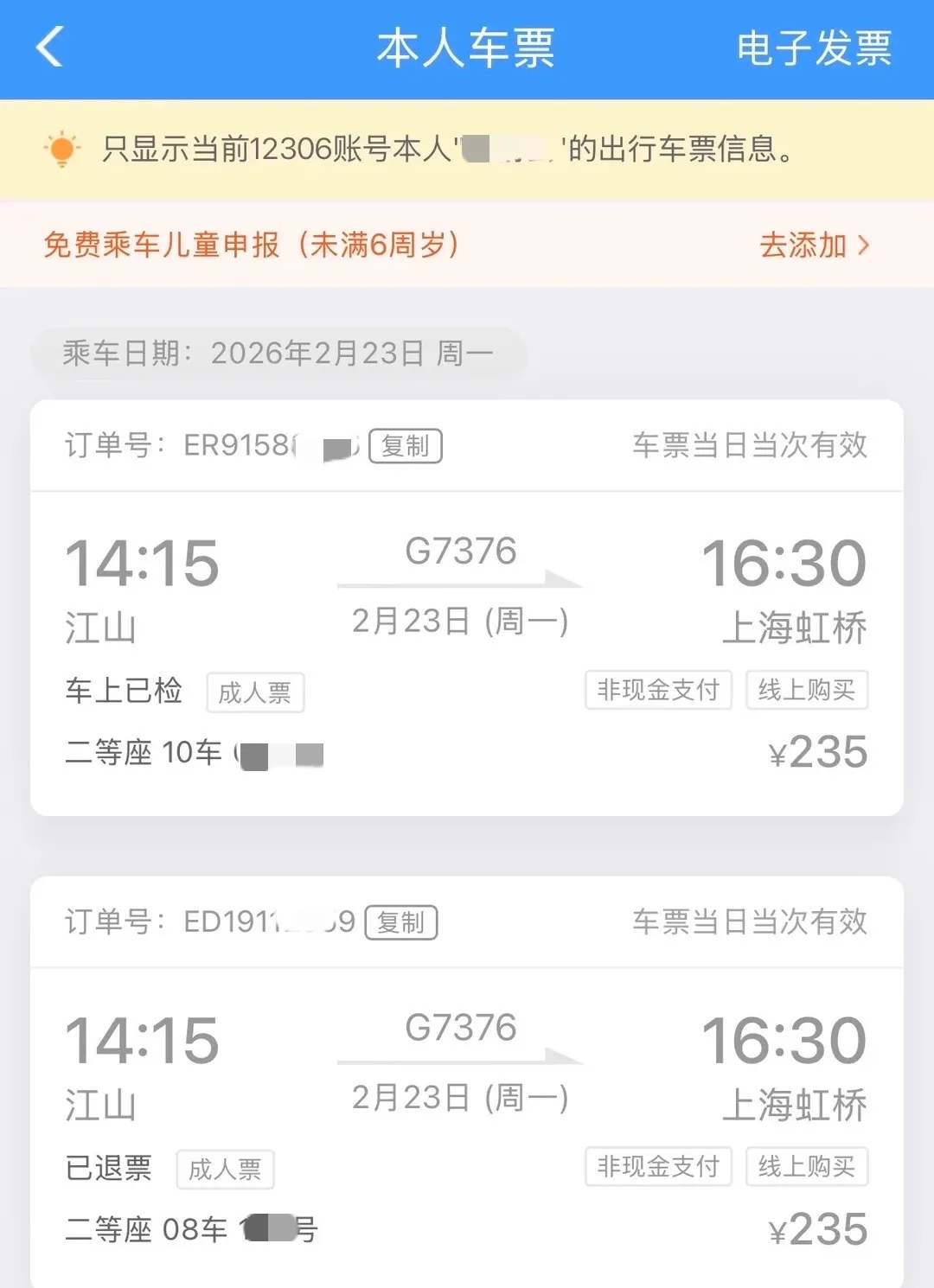Open 电子发票 in the top bar
The image size is (934, 1288).
[x=813, y=48]
